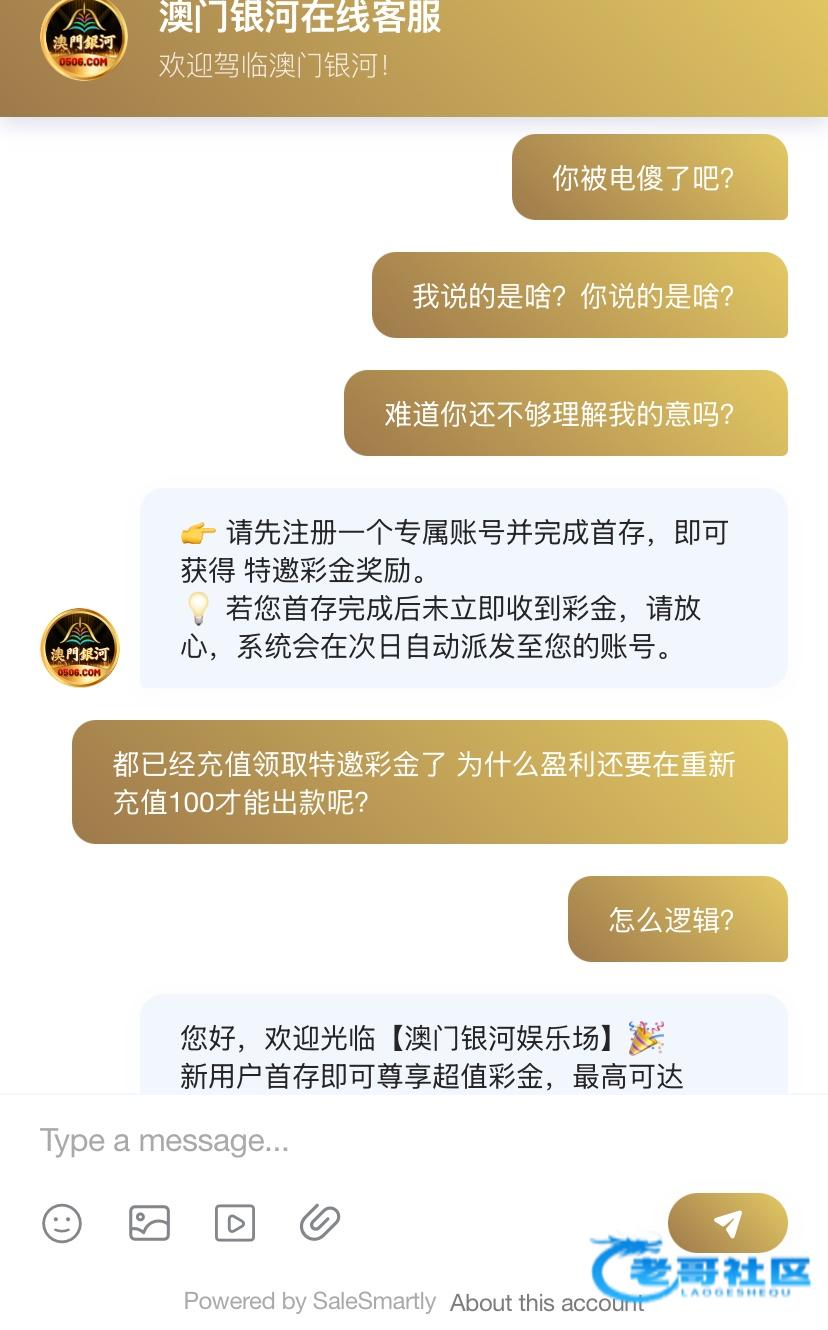Attach a file with paperclip
This screenshot has height=1330, width=828.
click(x=320, y=1223)
